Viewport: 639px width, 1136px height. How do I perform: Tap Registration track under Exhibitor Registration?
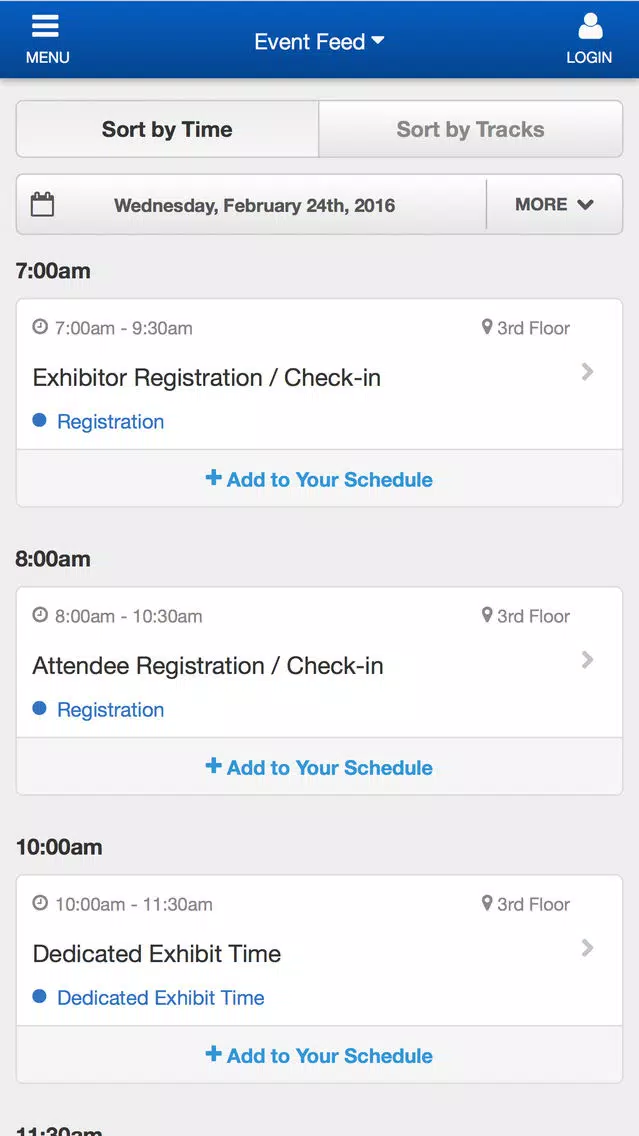110,422
